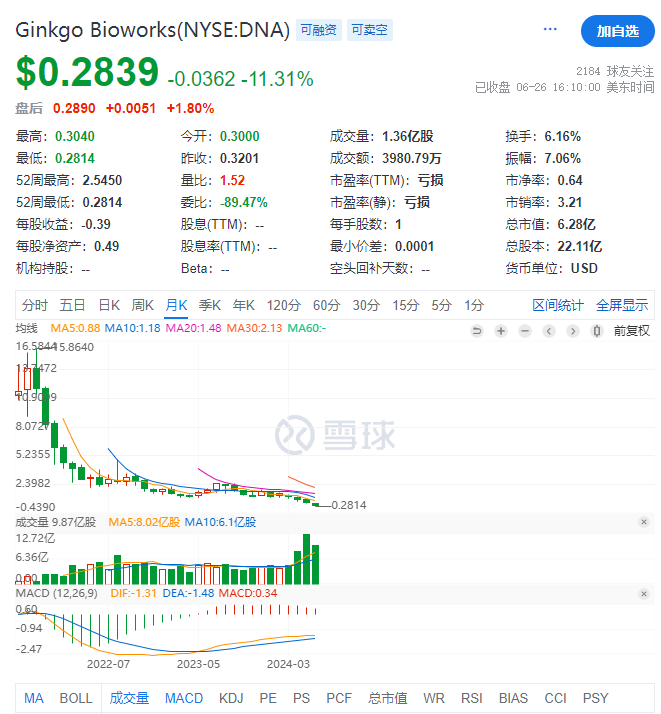Open 区间统计 range statistics

pos(557,305)
